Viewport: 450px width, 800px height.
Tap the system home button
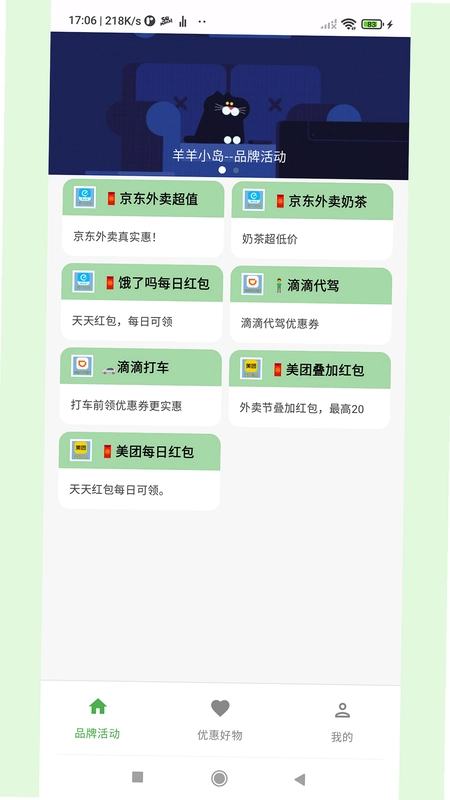(x=219, y=778)
